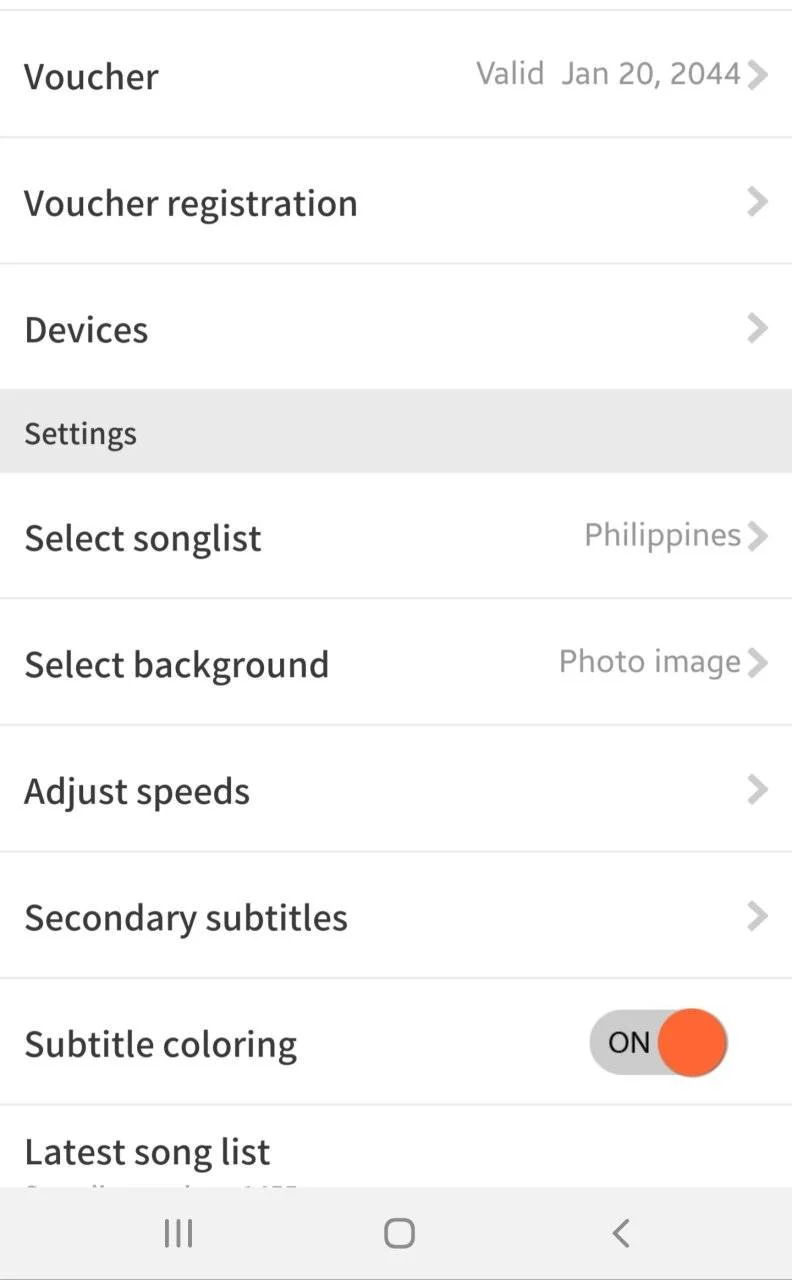This screenshot has width=792, height=1280.
Task: Show recent apps
Action: tap(178, 1233)
